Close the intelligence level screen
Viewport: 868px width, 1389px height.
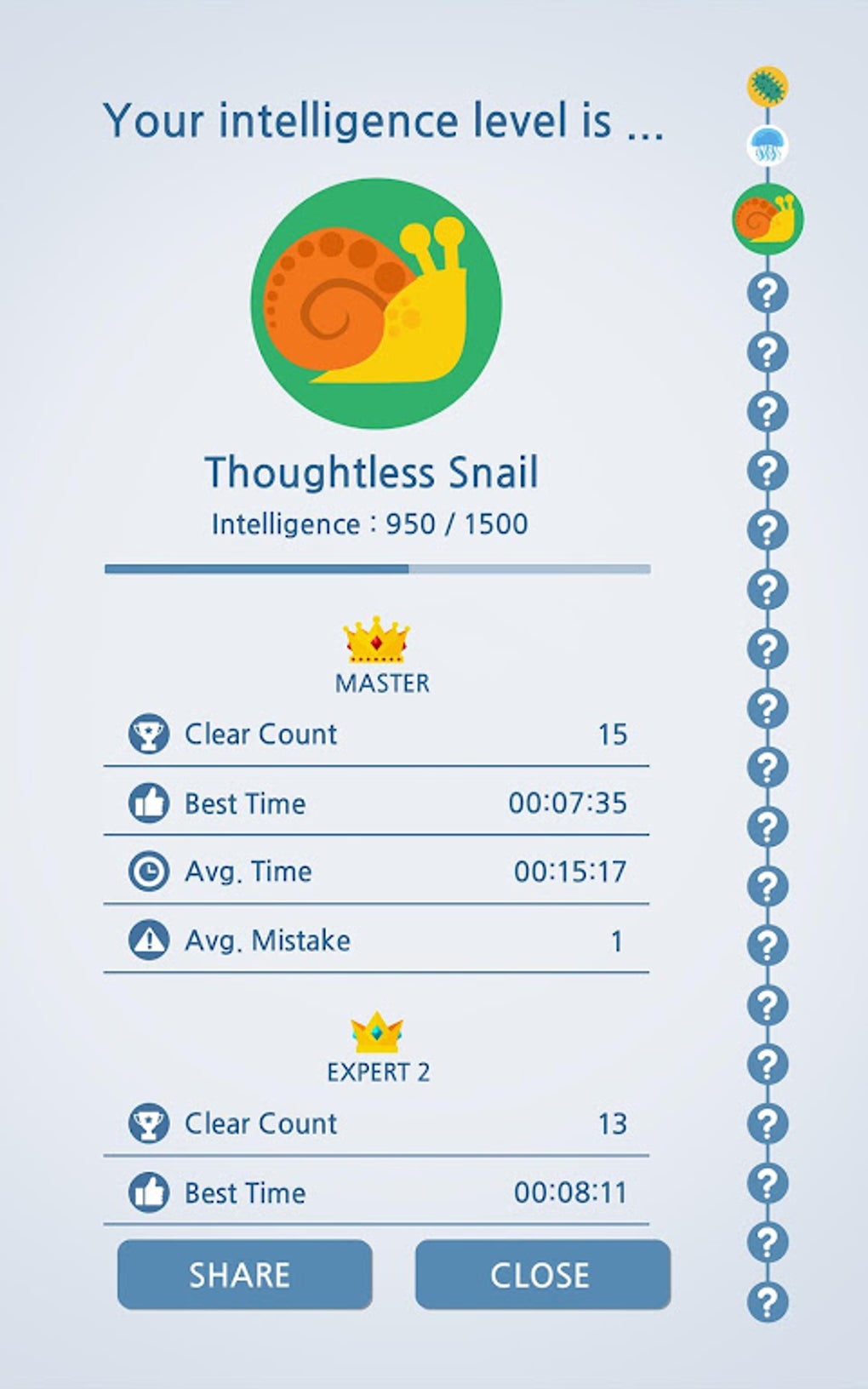click(542, 1274)
